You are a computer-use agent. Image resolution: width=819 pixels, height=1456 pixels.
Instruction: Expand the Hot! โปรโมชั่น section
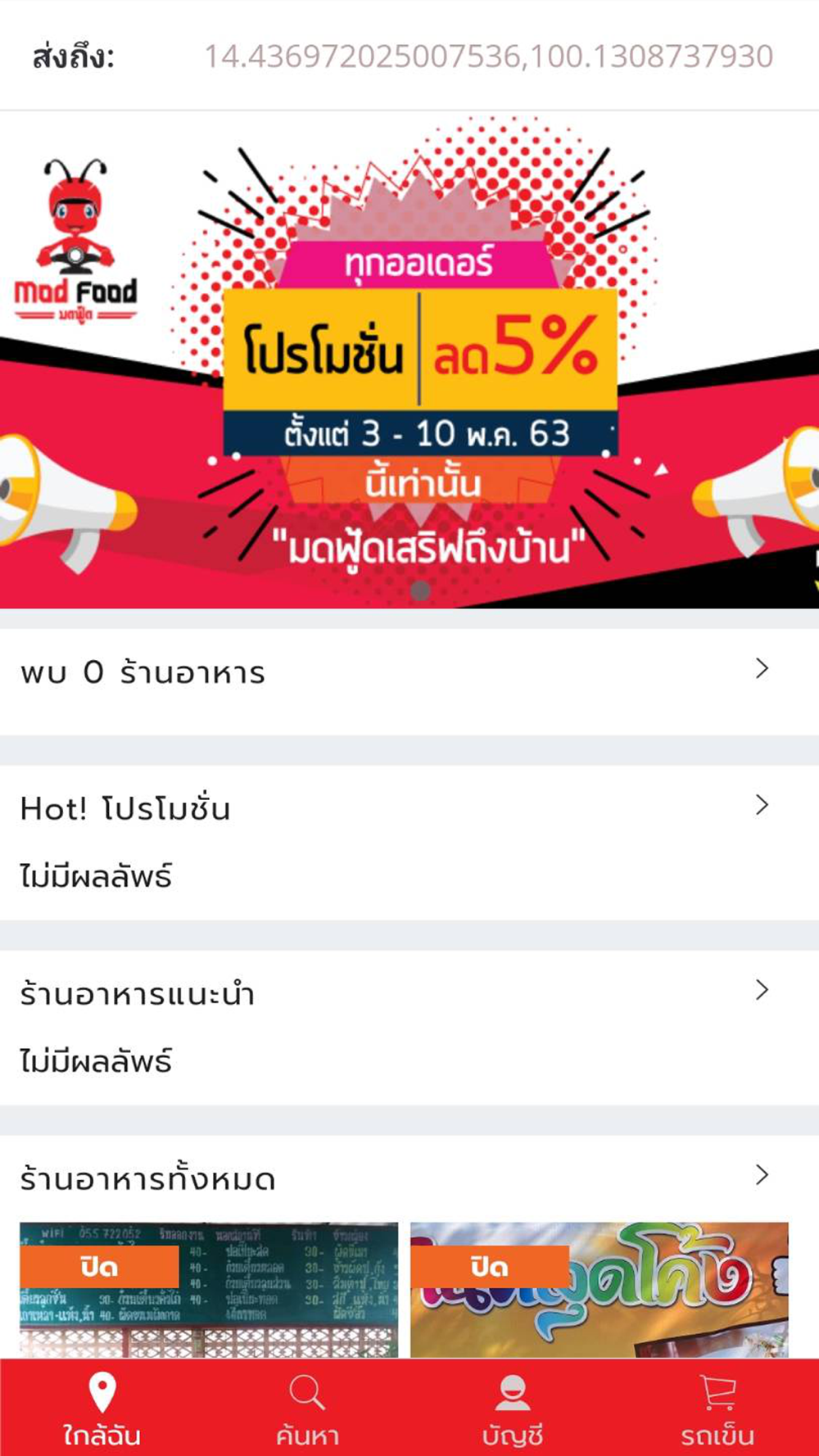761,806
